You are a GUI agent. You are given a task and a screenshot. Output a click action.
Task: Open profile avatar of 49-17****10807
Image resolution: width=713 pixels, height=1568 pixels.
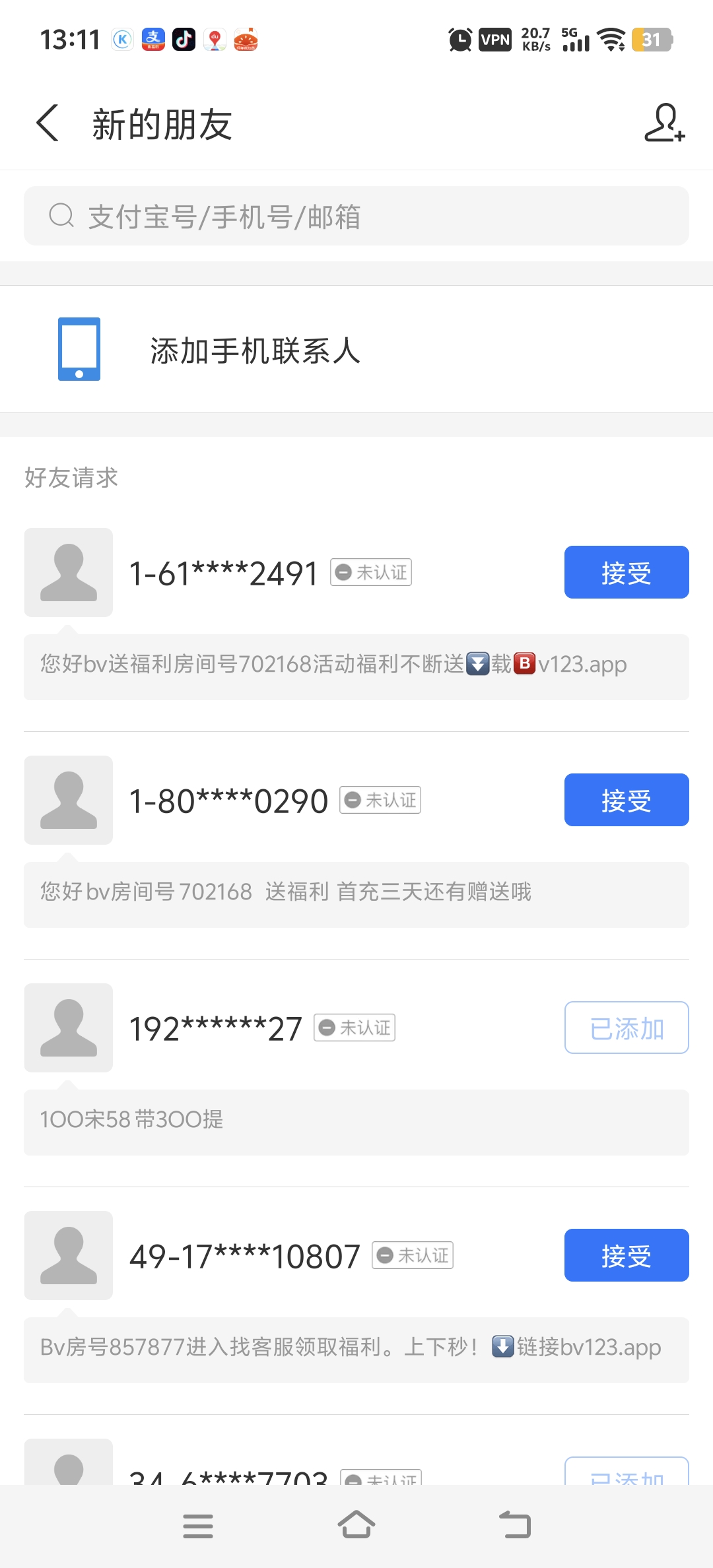pos(69,1255)
